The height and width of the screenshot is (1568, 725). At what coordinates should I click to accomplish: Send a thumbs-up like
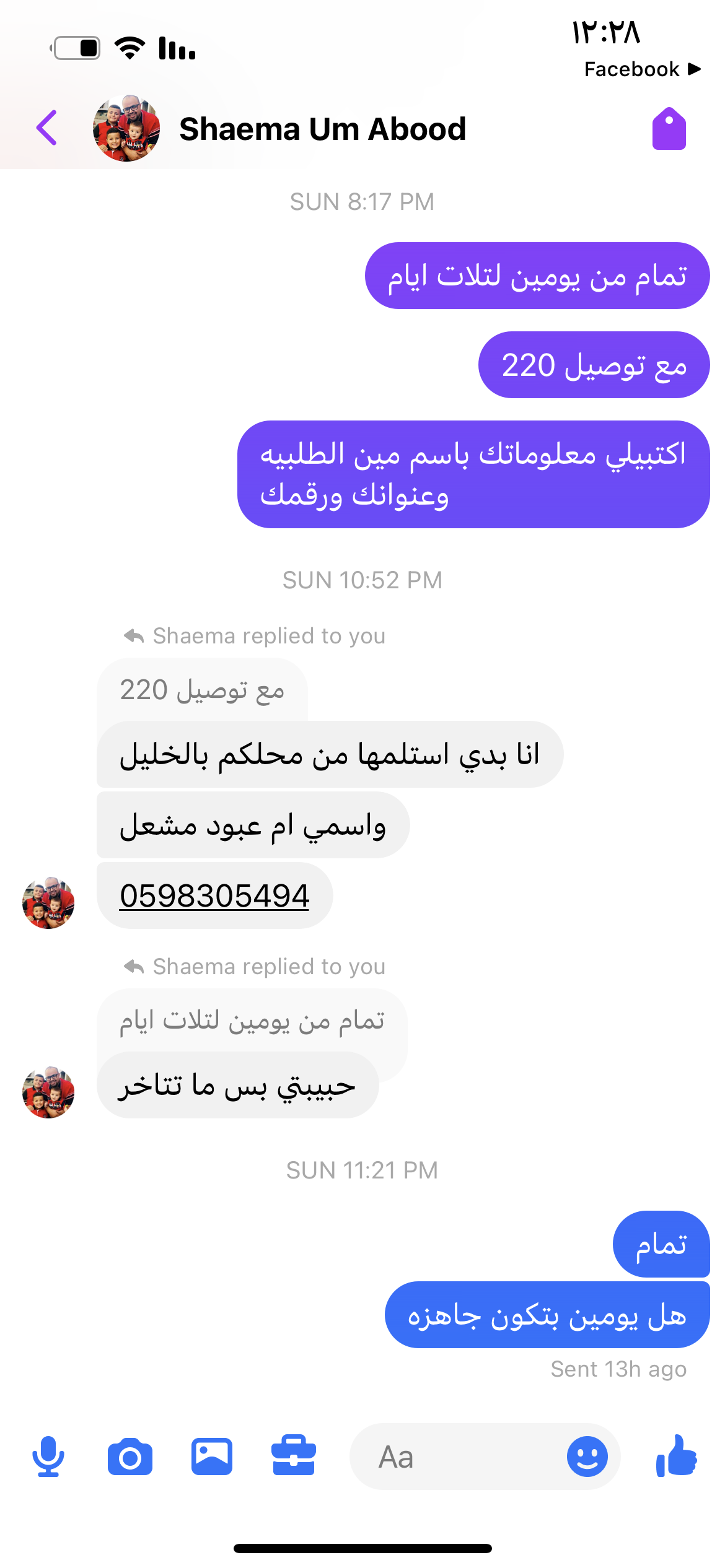[676, 1455]
